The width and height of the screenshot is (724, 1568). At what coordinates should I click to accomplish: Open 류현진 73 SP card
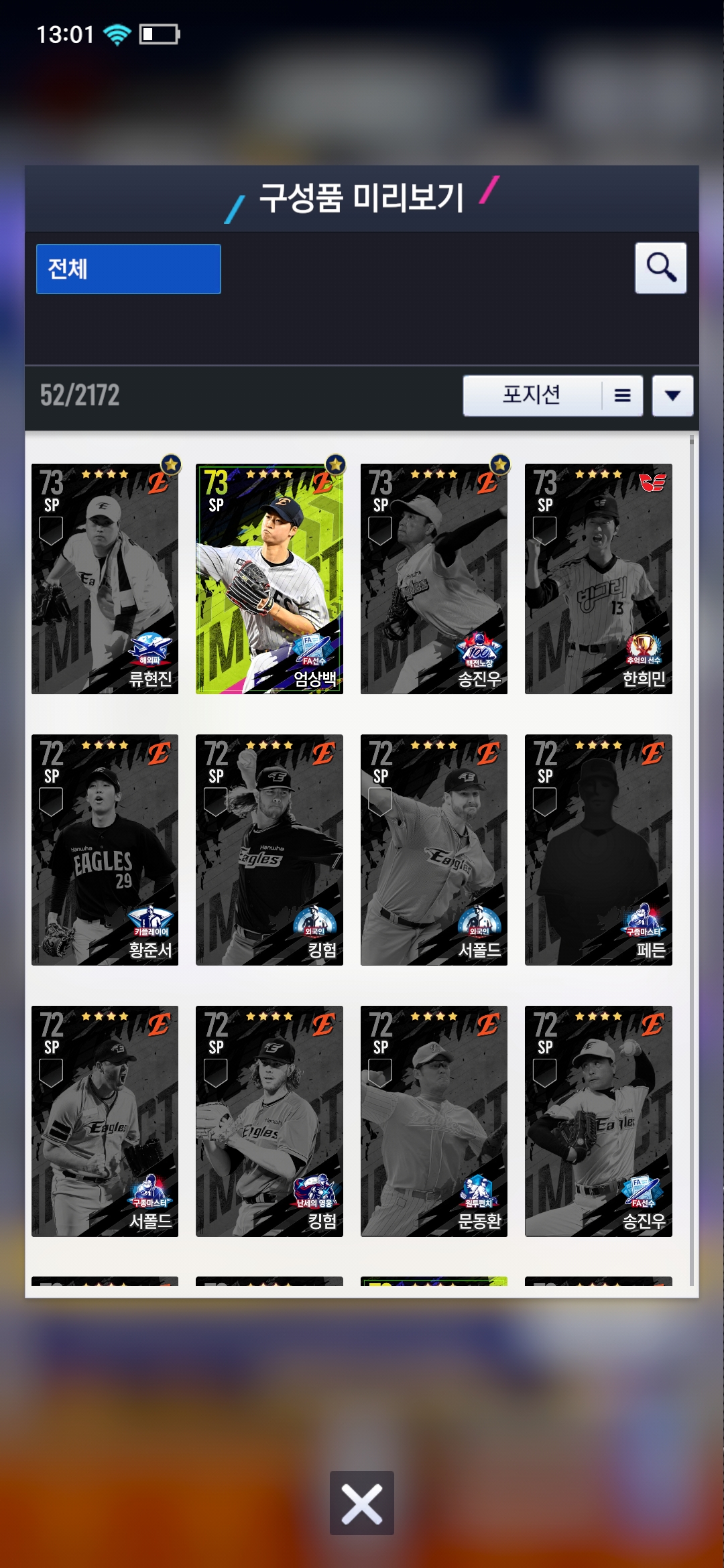coord(105,579)
